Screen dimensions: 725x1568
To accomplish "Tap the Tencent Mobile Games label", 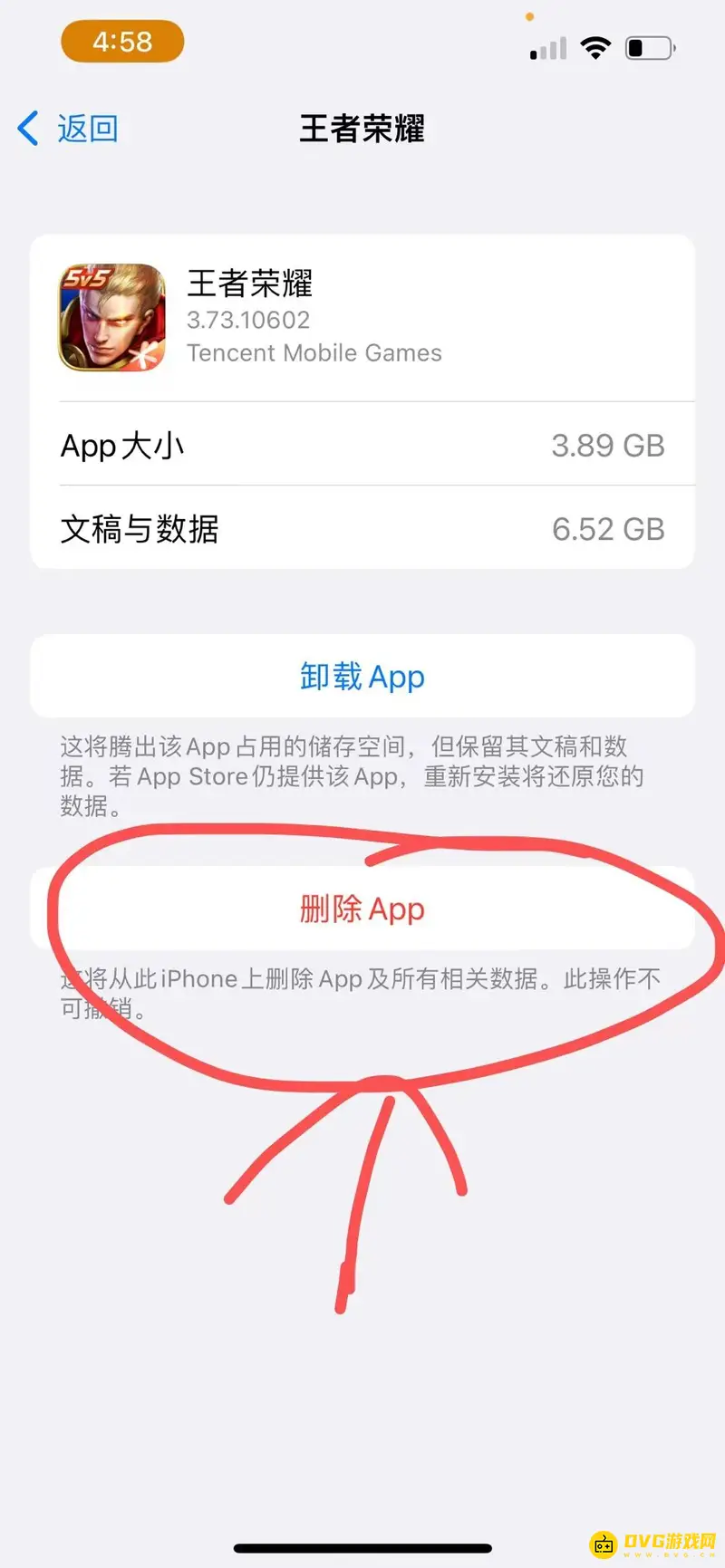I will tap(314, 353).
